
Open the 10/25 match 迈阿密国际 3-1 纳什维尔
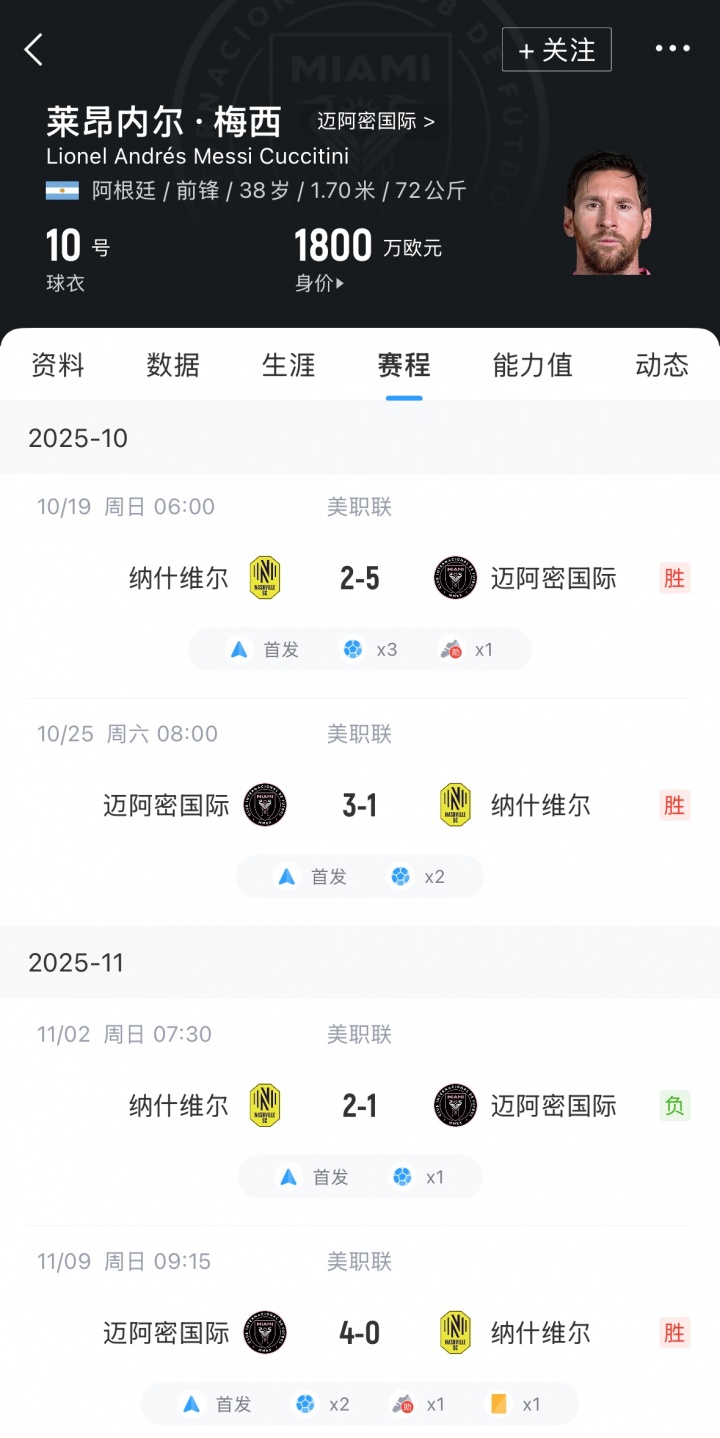pos(360,805)
